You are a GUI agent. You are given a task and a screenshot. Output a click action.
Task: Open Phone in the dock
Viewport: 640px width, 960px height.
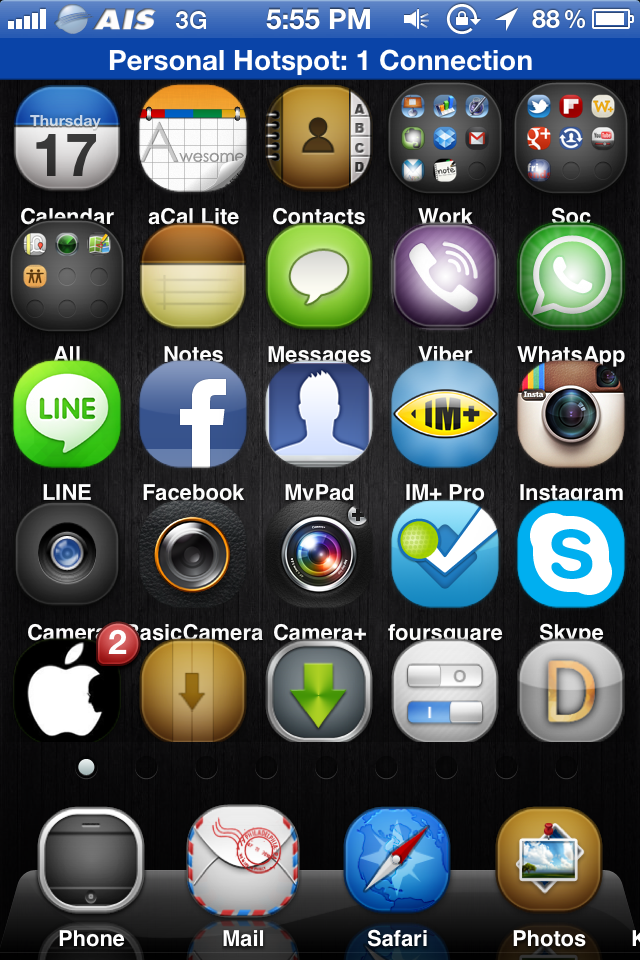(91, 860)
